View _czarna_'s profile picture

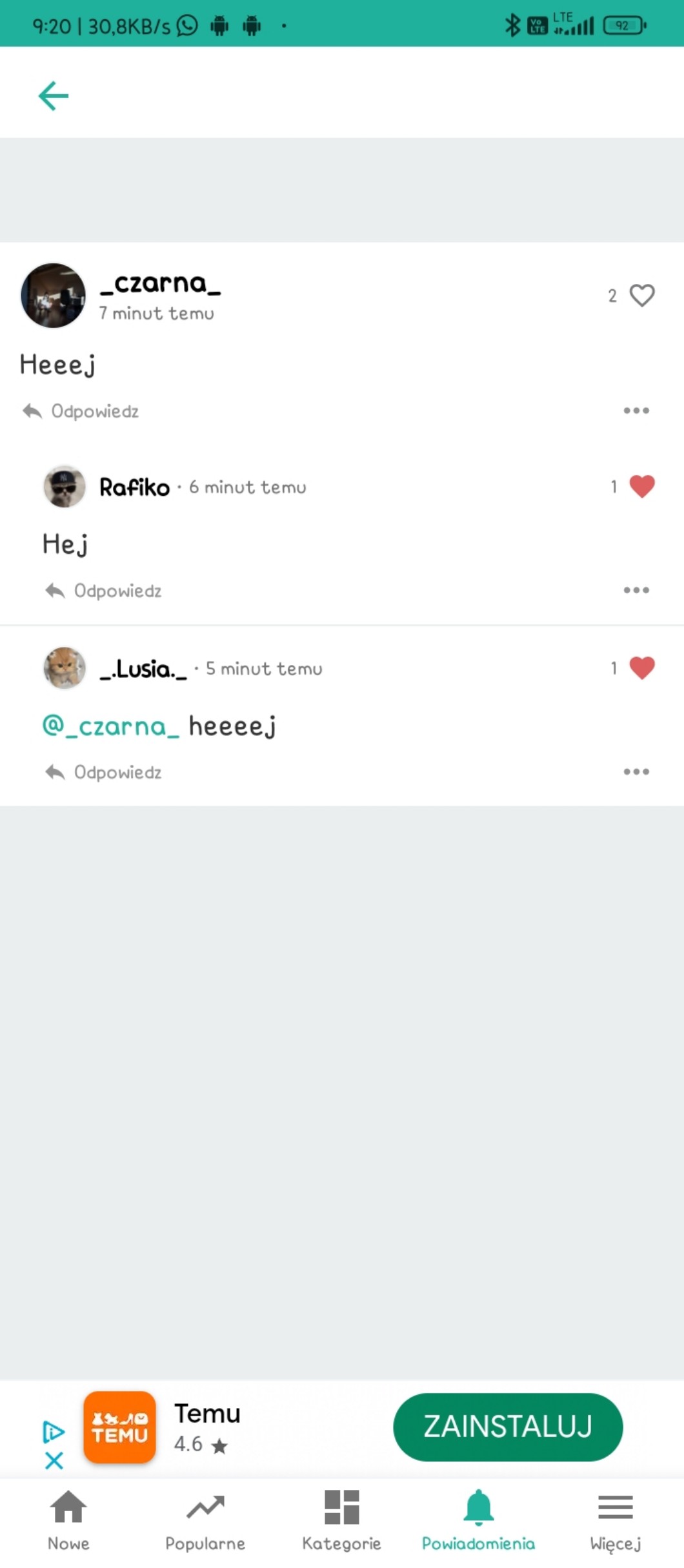click(54, 296)
